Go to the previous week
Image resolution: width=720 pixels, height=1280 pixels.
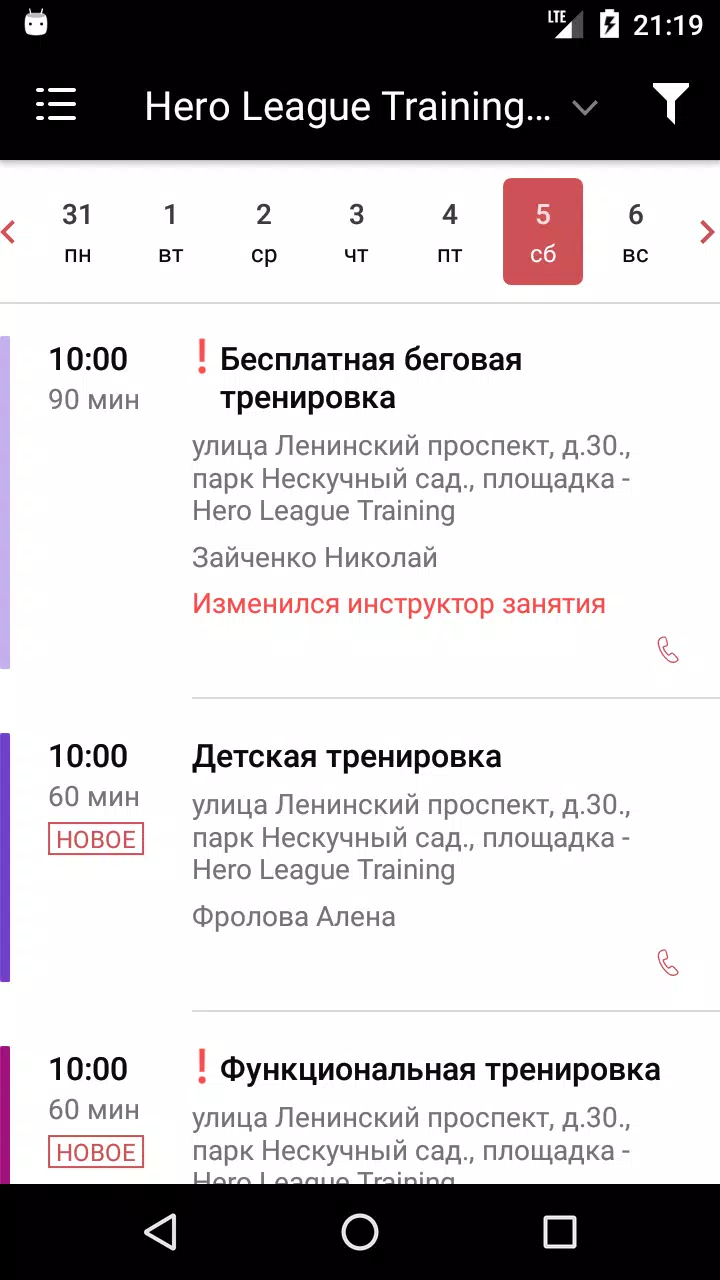tap(10, 233)
